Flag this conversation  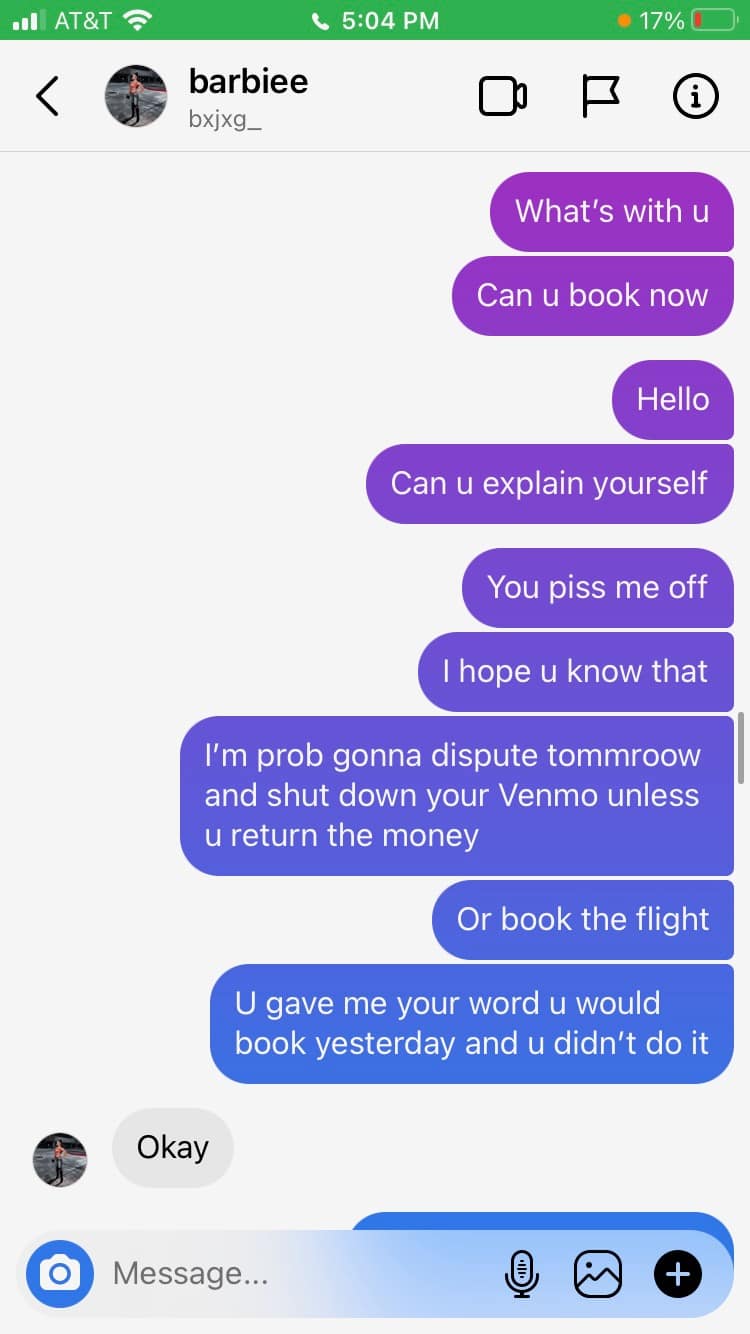point(600,96)
